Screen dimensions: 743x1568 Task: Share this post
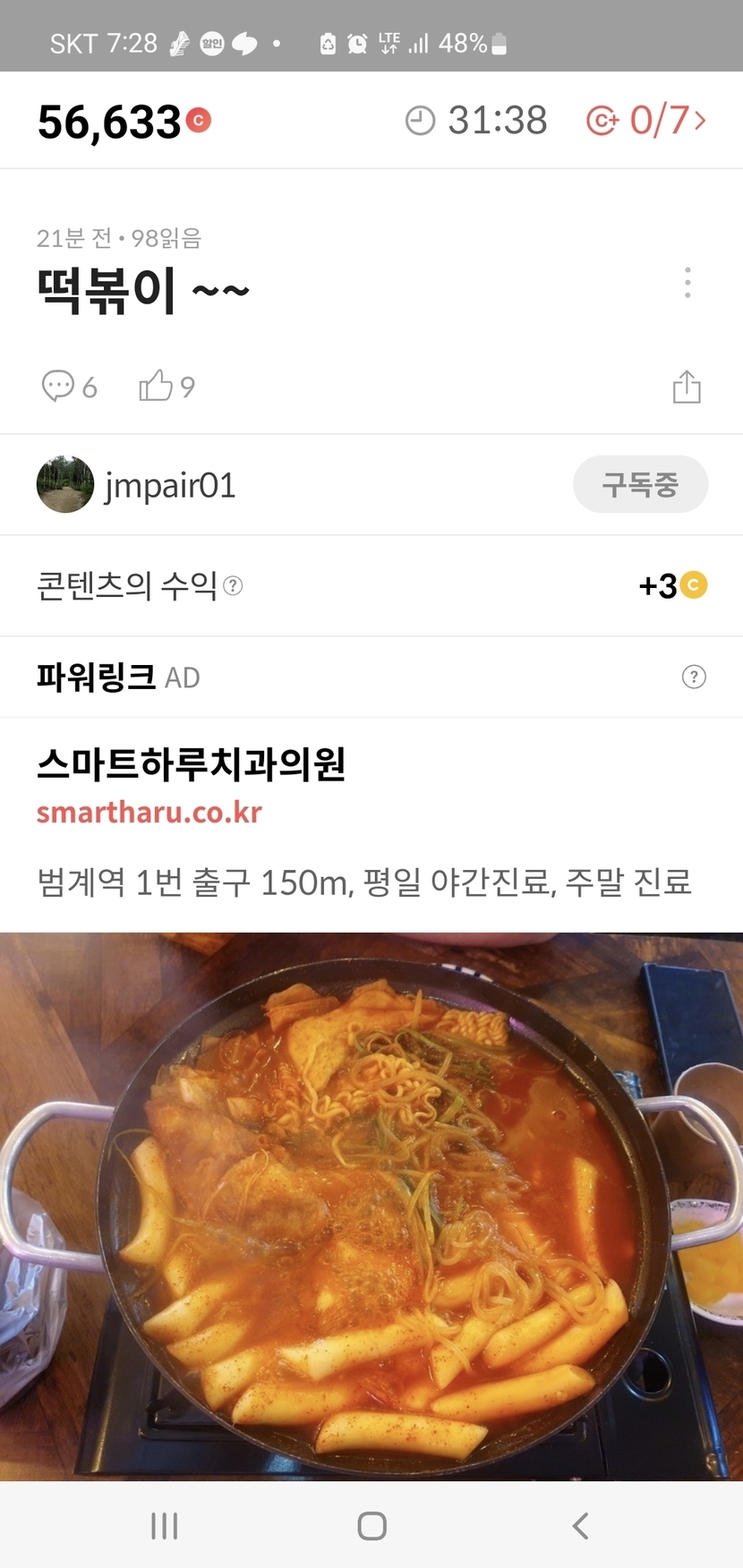coord(687,387)
